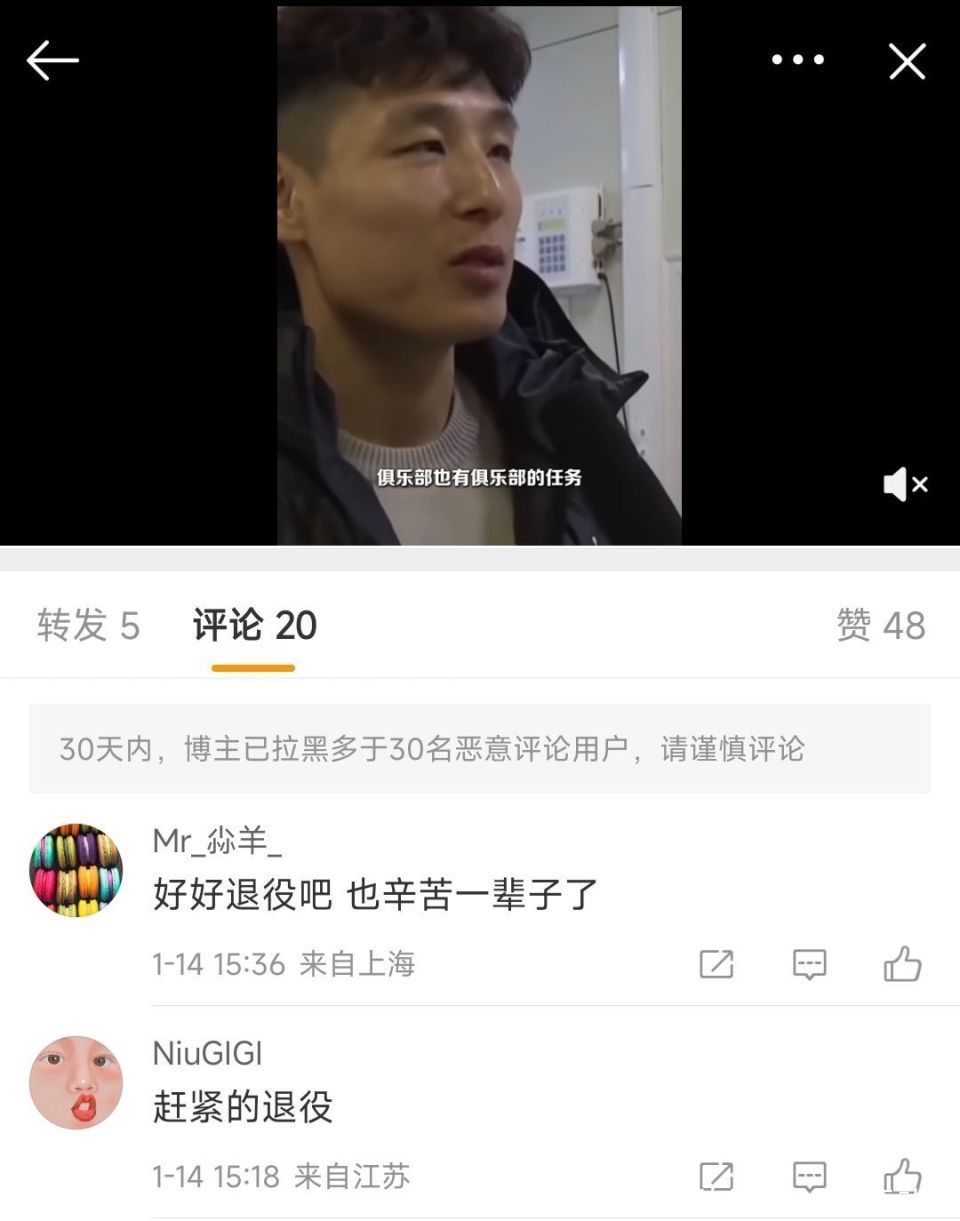The width and height of the screenshot is (960, 1221).
Task: Like NiuGIGI's comment
Action: 902,1177
